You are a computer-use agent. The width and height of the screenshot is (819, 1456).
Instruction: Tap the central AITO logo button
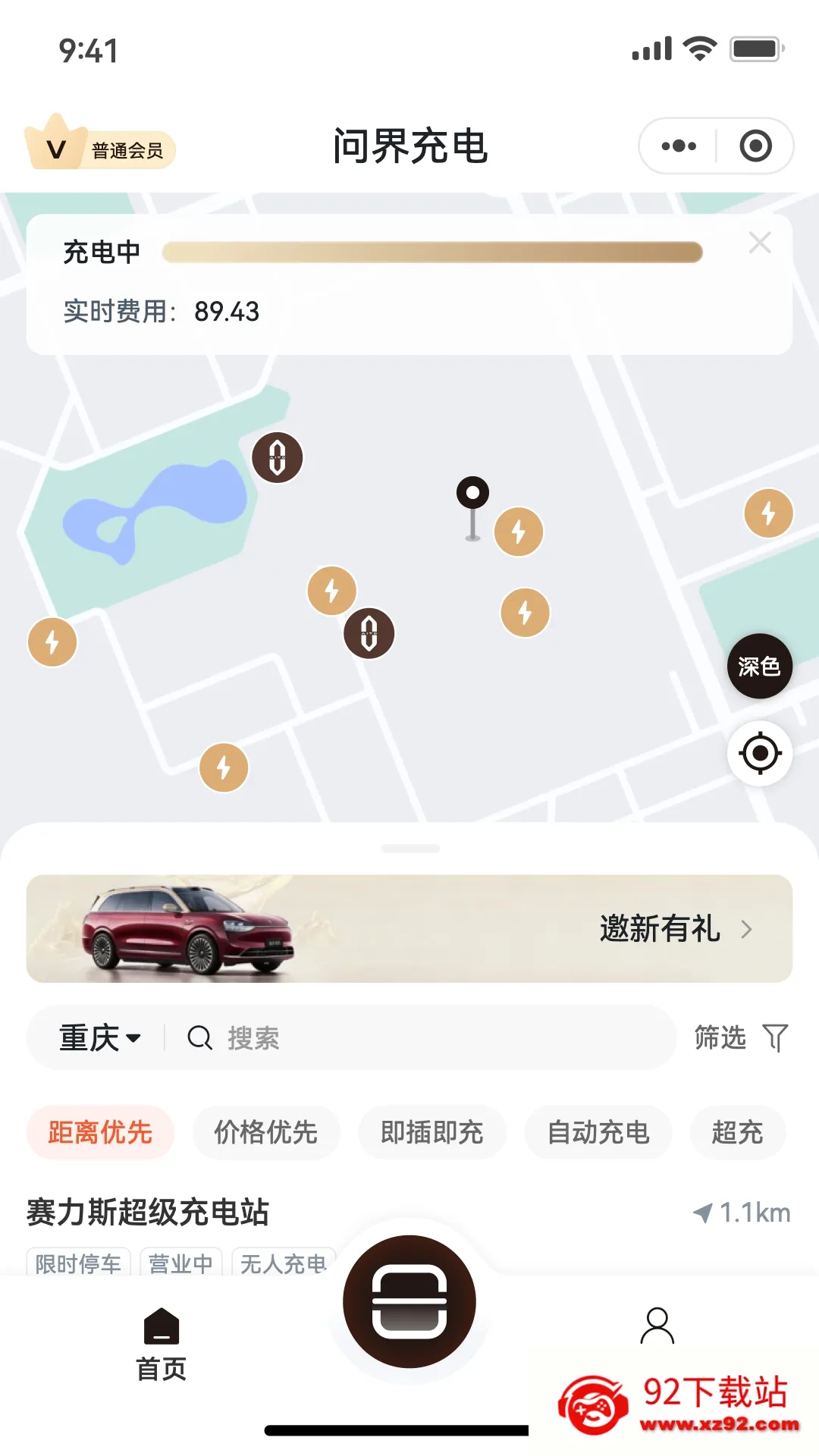coord(409,1298)
